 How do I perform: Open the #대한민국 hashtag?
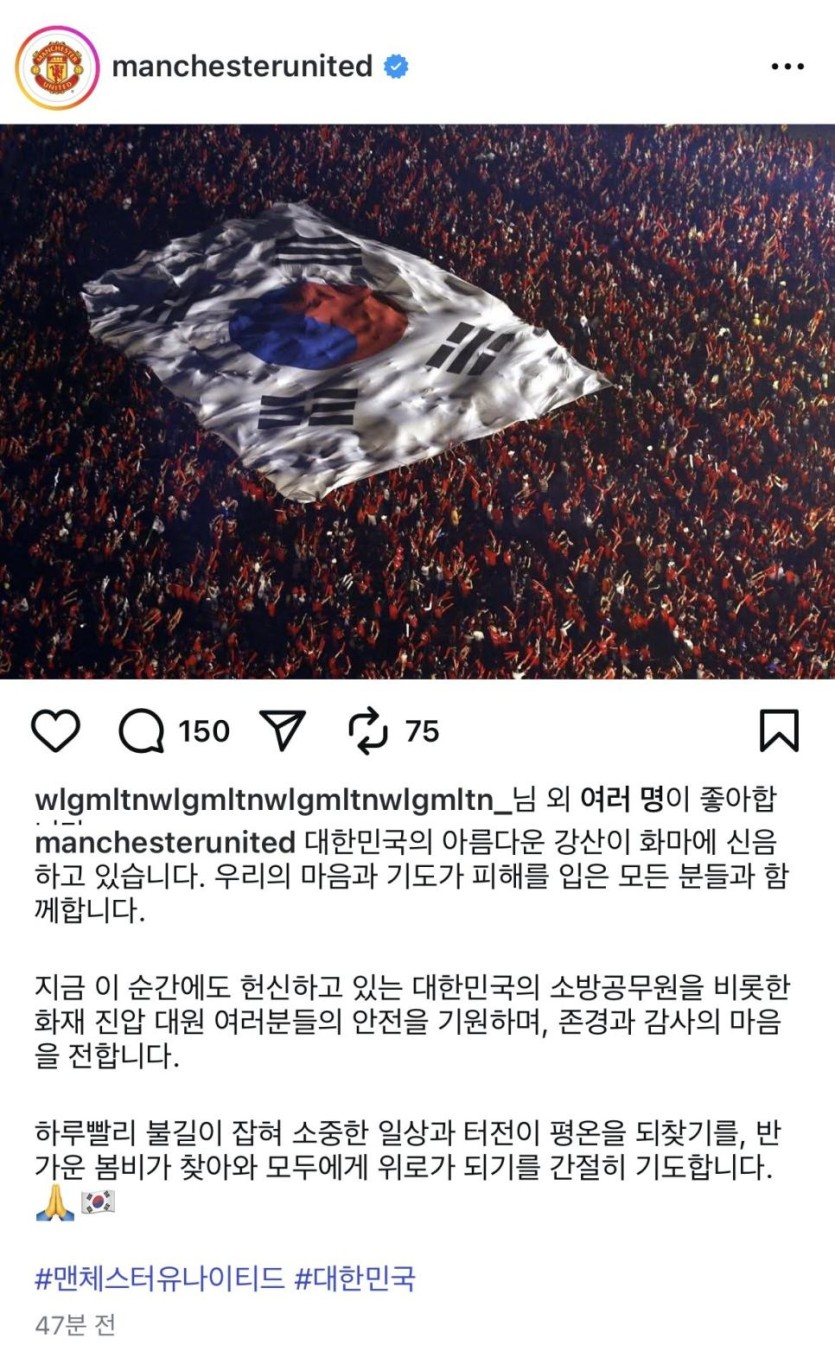click(x=355, y=1278)
